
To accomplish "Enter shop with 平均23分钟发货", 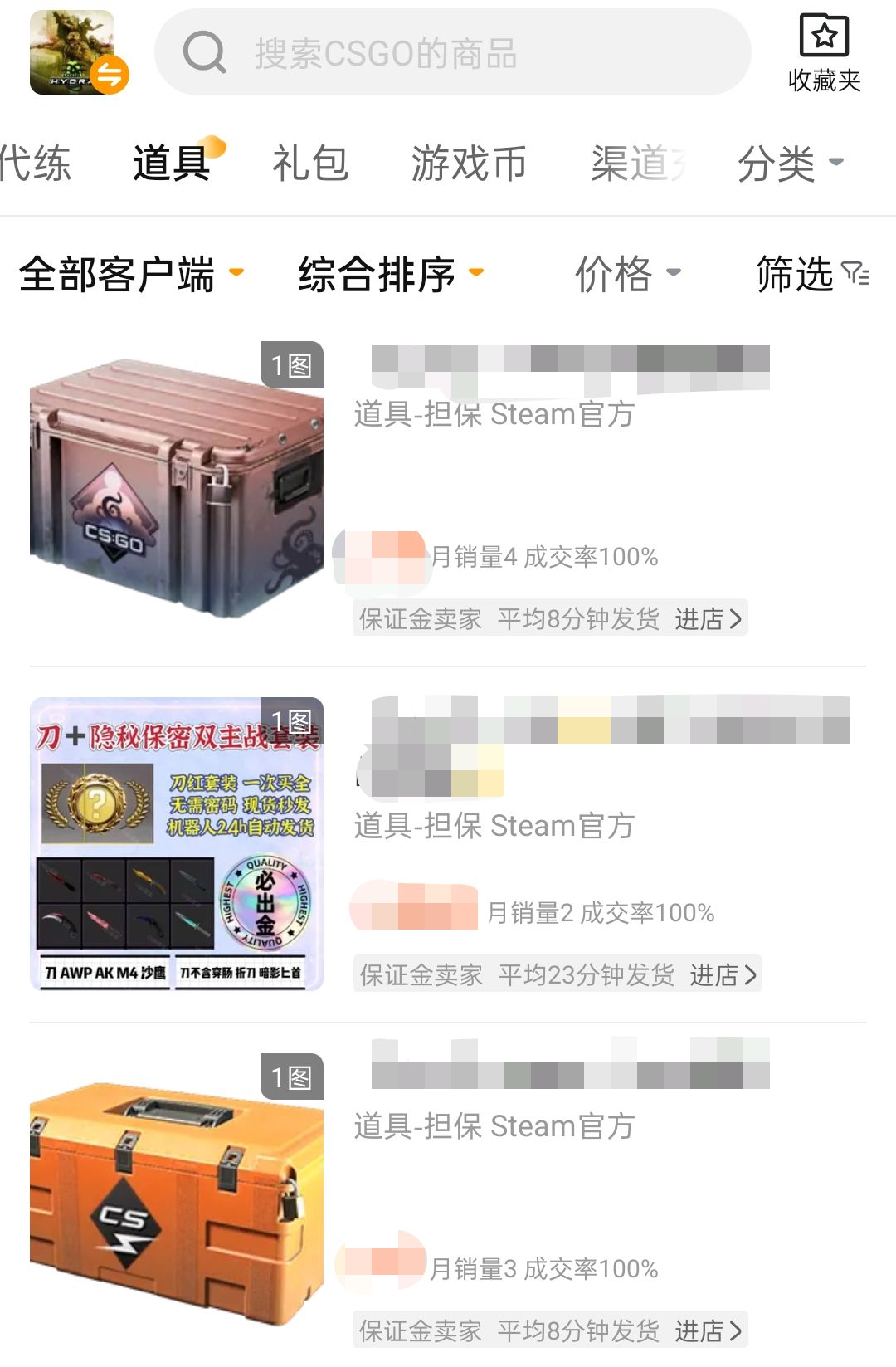I will tap(723, 974).
